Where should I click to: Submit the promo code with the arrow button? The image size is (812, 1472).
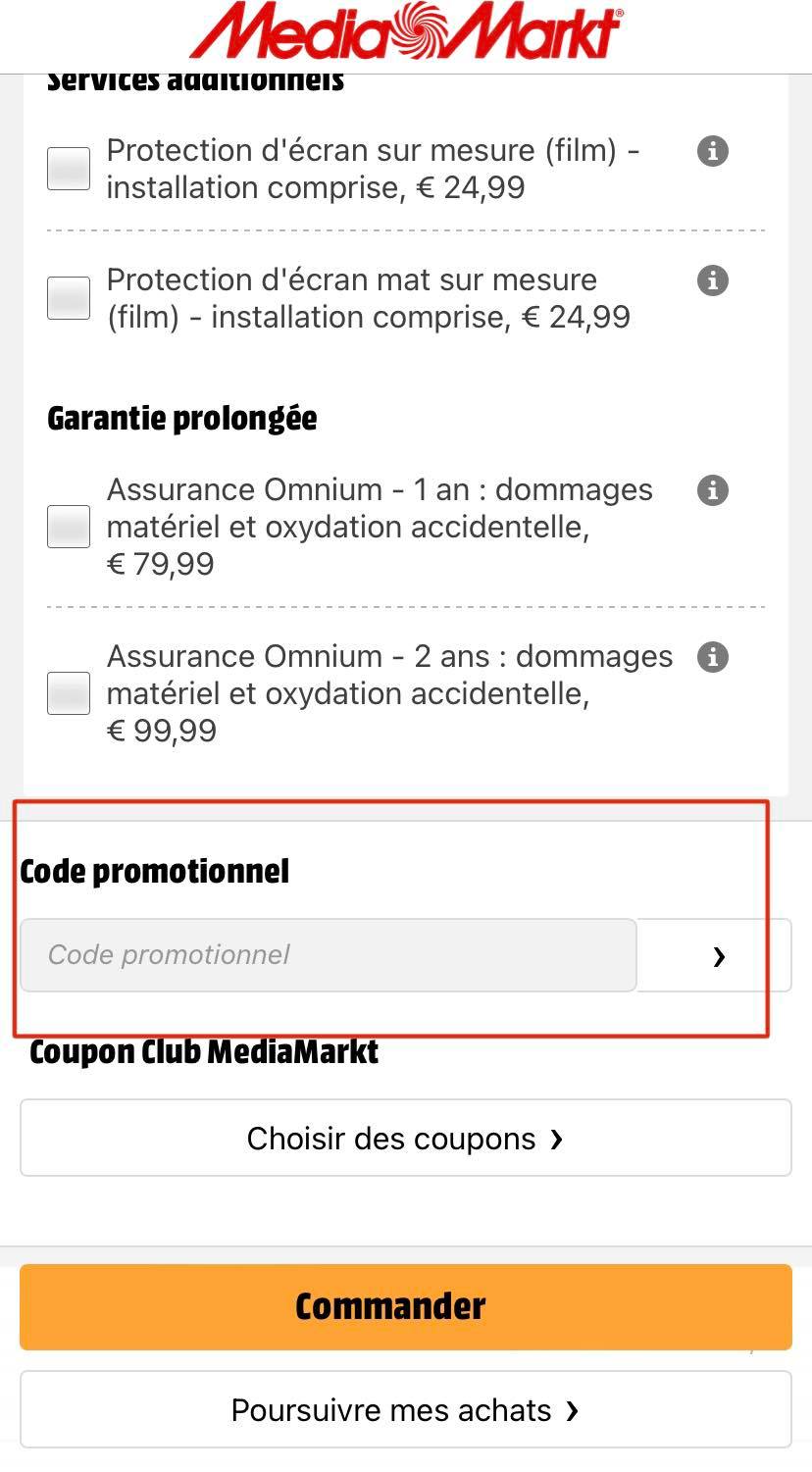715,955
